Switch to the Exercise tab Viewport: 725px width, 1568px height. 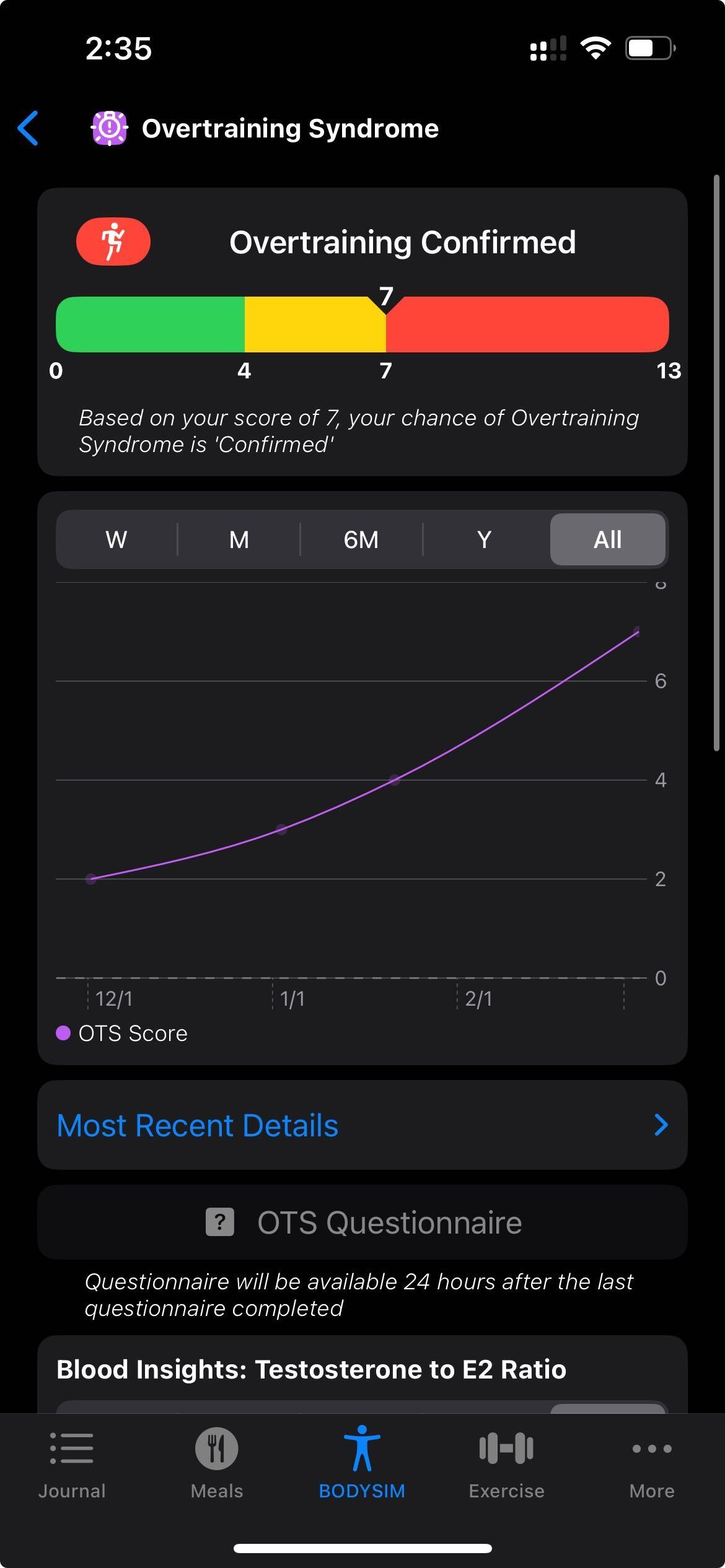(507, 1465)
